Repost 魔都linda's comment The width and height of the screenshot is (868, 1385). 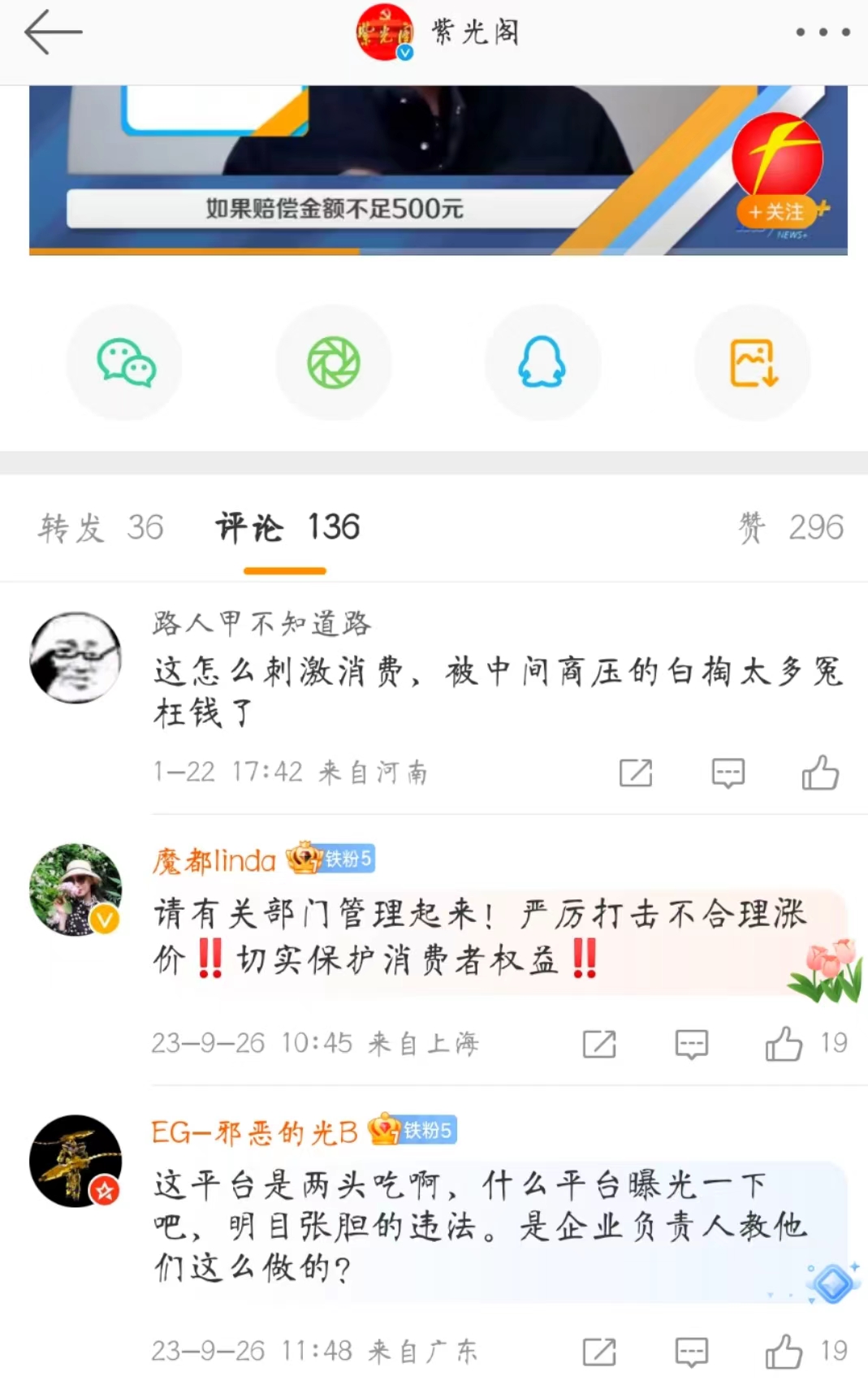pos(599,1044)
